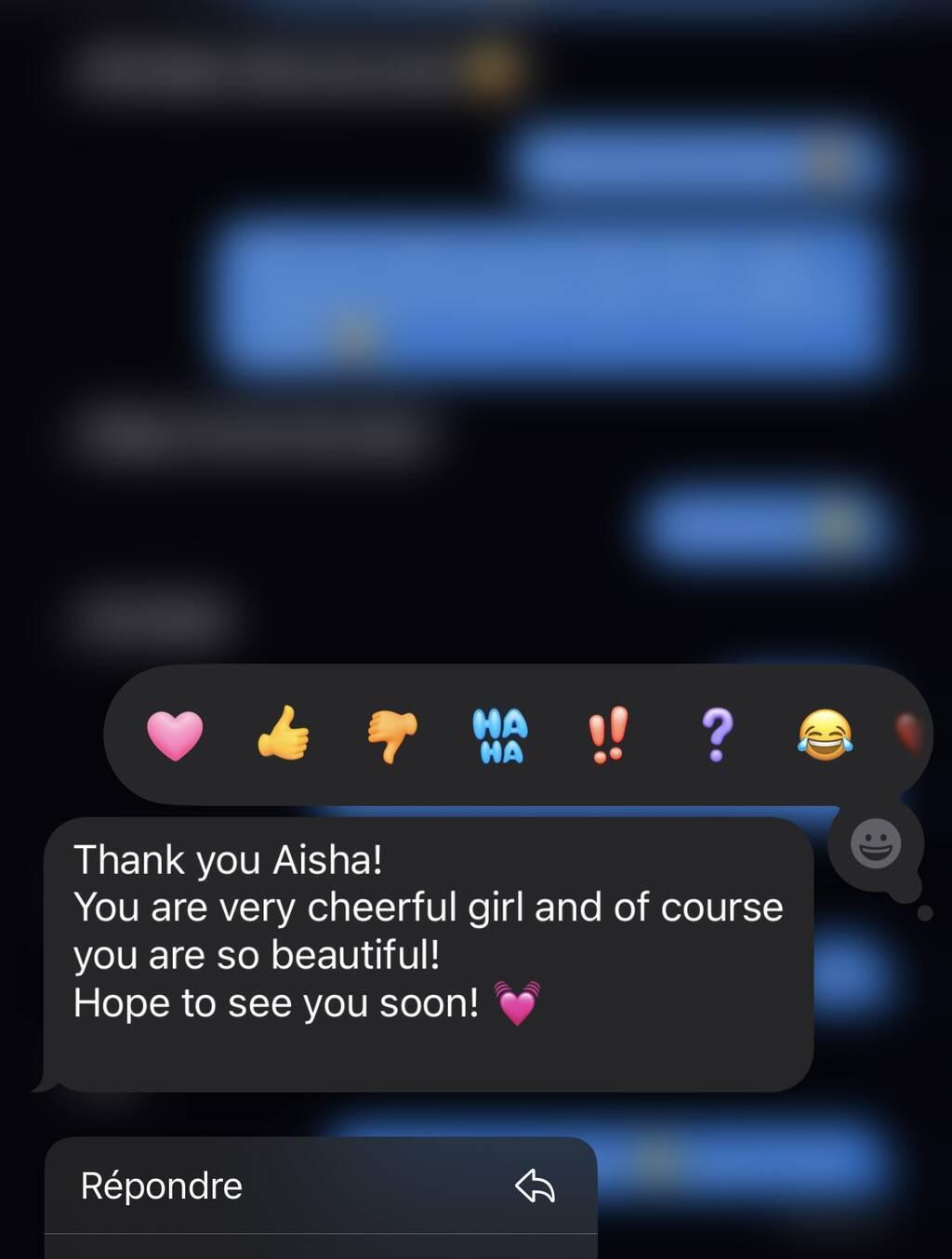
Task: React with the crying laughing emoji
Action: pos(825,735)
